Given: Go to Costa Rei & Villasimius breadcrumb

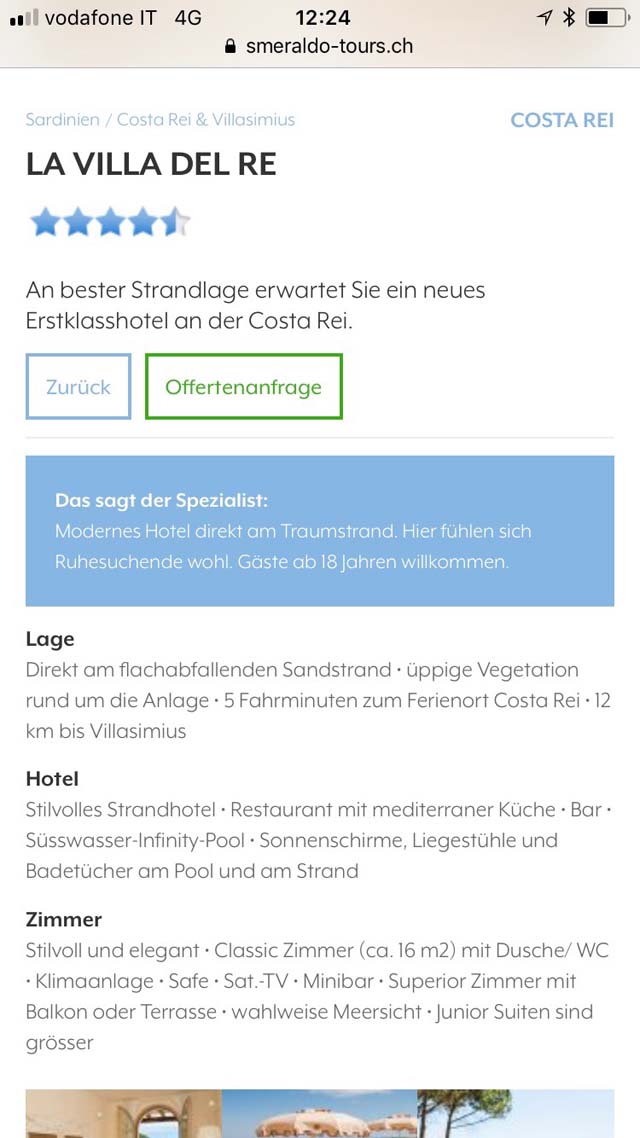Looking at the screenshot, I should coord(206,119).
